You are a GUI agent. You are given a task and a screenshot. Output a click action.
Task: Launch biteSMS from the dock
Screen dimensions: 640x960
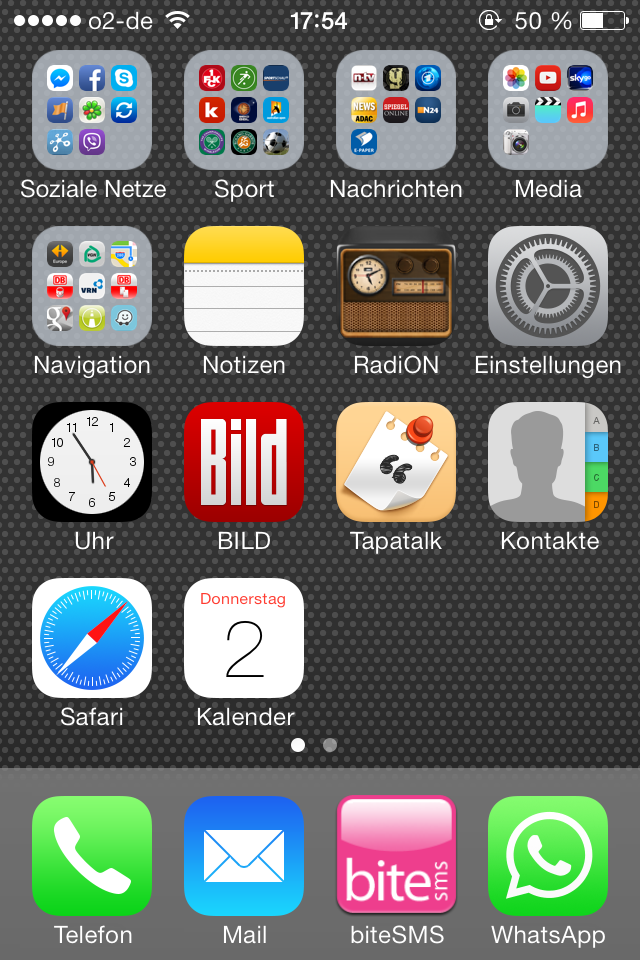(x=396, y=856)
